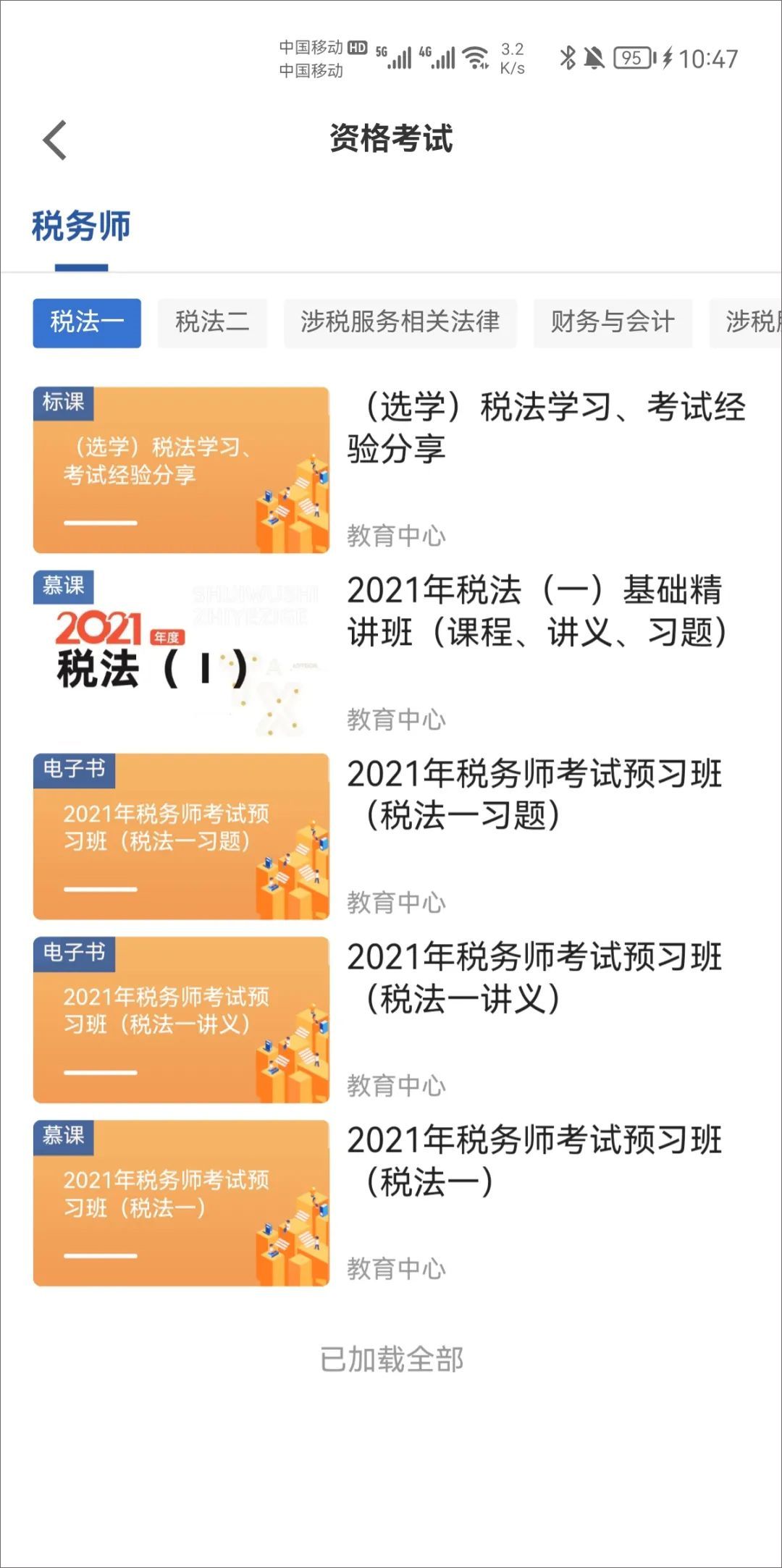Select the 税法一 filter chip

pos(87,323)
